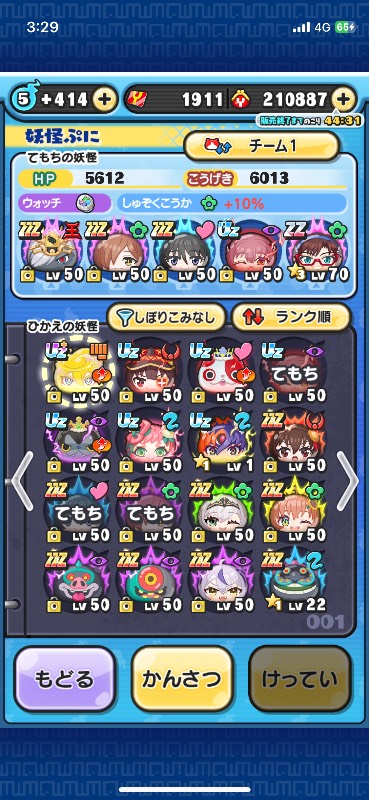
Task: Add stamina with the plus next to +414
Action: 104,99
